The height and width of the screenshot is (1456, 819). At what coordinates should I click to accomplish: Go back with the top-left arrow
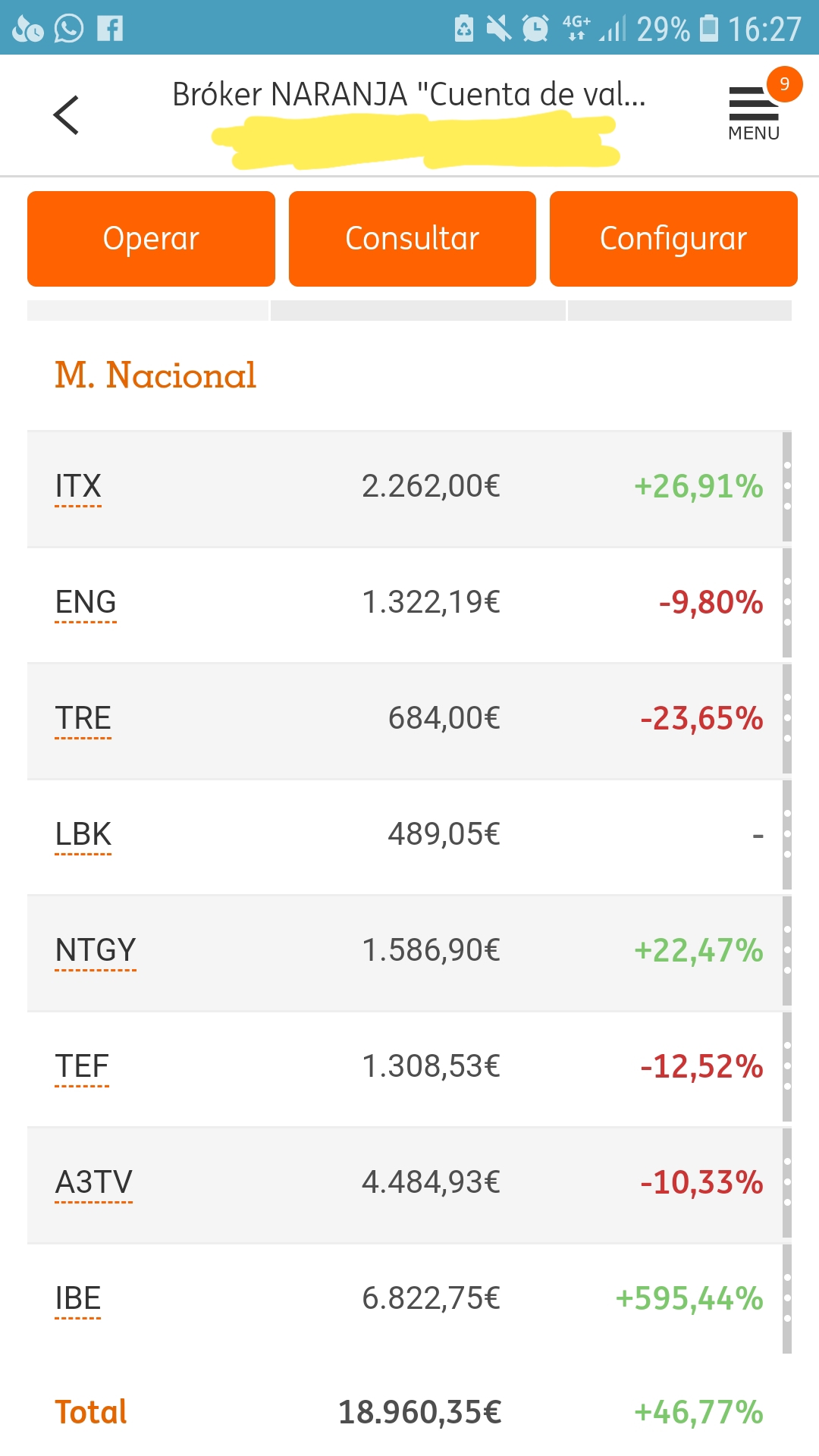click(x=66, y=115)
